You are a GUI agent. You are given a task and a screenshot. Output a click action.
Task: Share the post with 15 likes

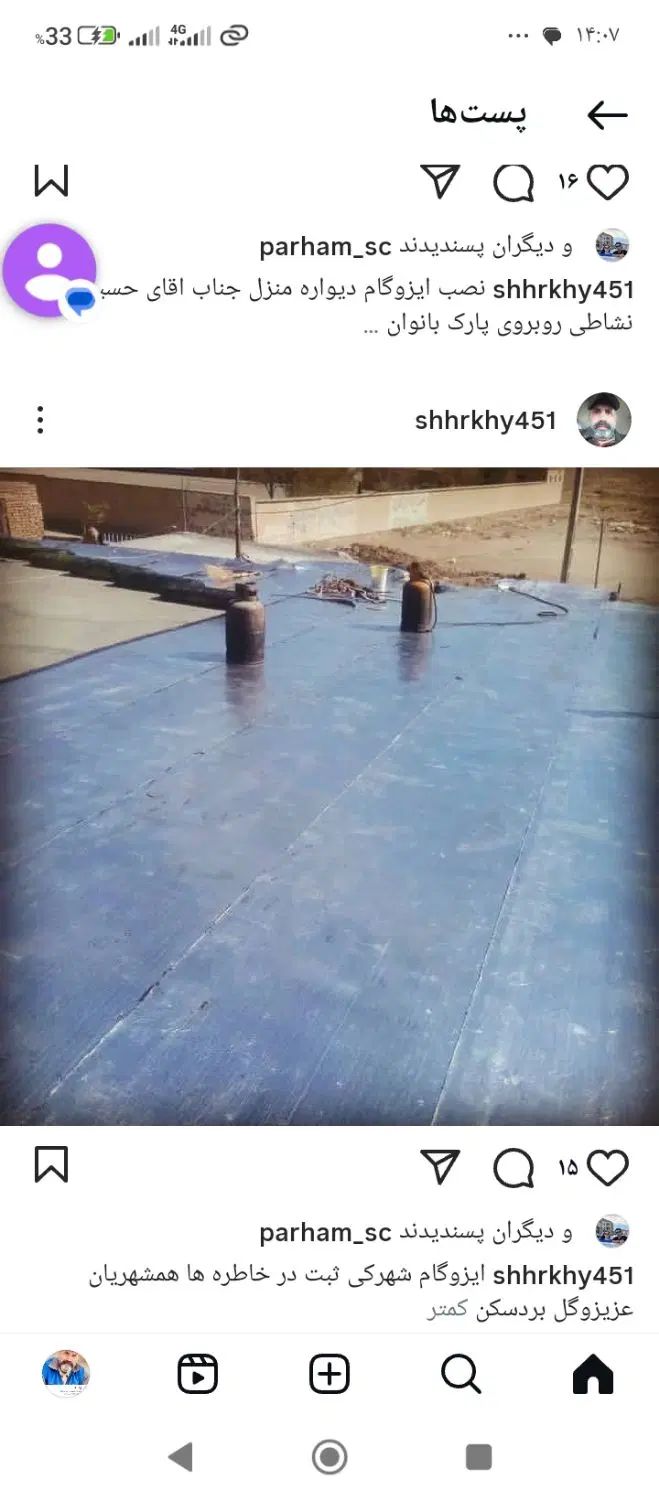pos(439,1167)
